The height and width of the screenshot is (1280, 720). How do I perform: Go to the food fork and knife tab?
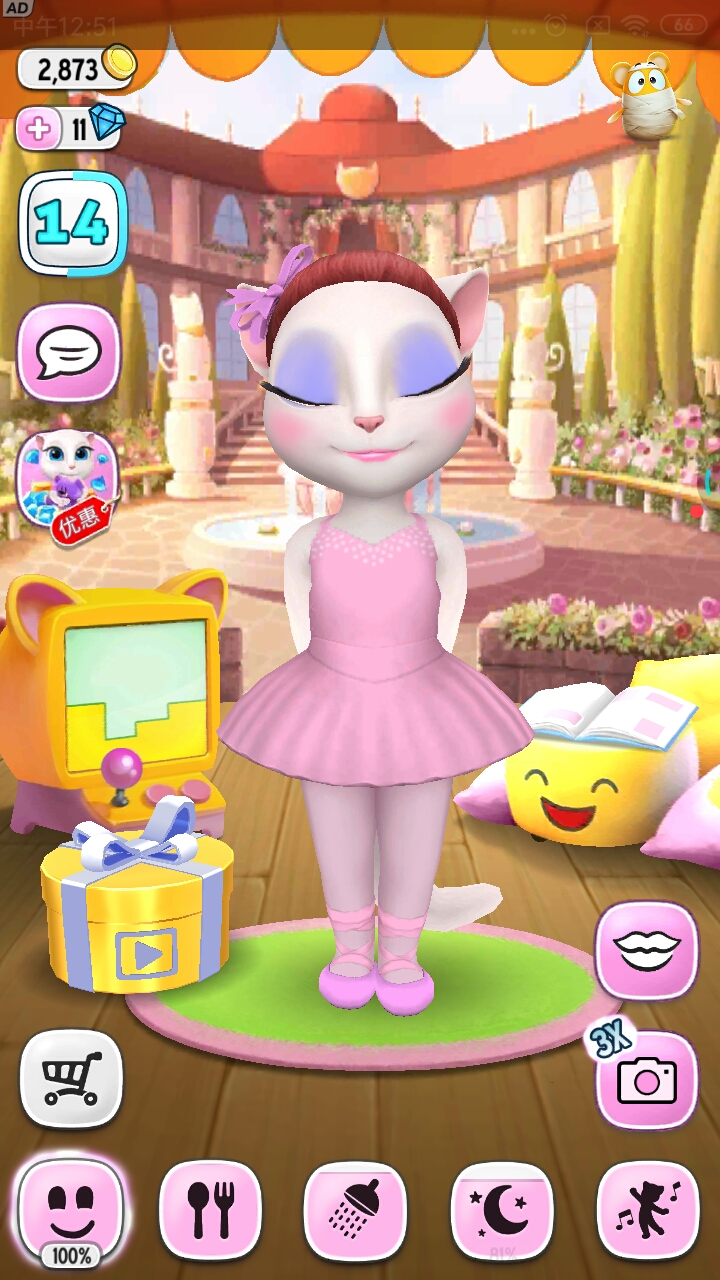pyautogui.click(x=211, y=1208)
